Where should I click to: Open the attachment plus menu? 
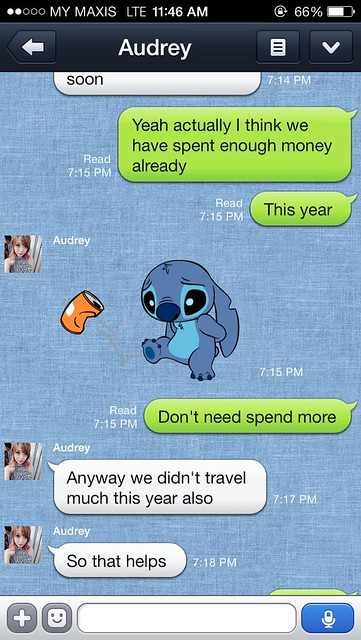(22, 618)
